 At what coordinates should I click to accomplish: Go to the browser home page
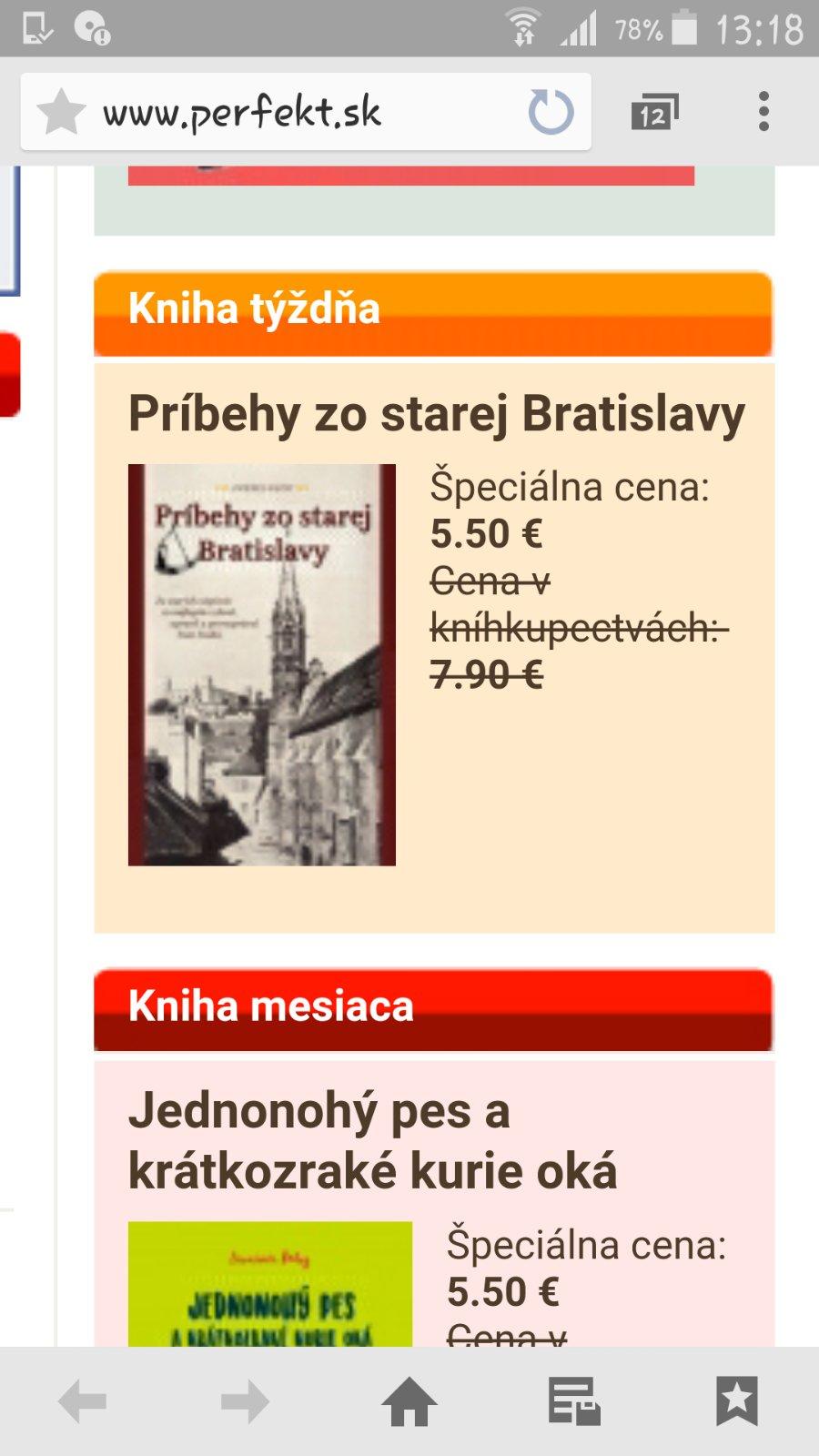click(409, 1401)
